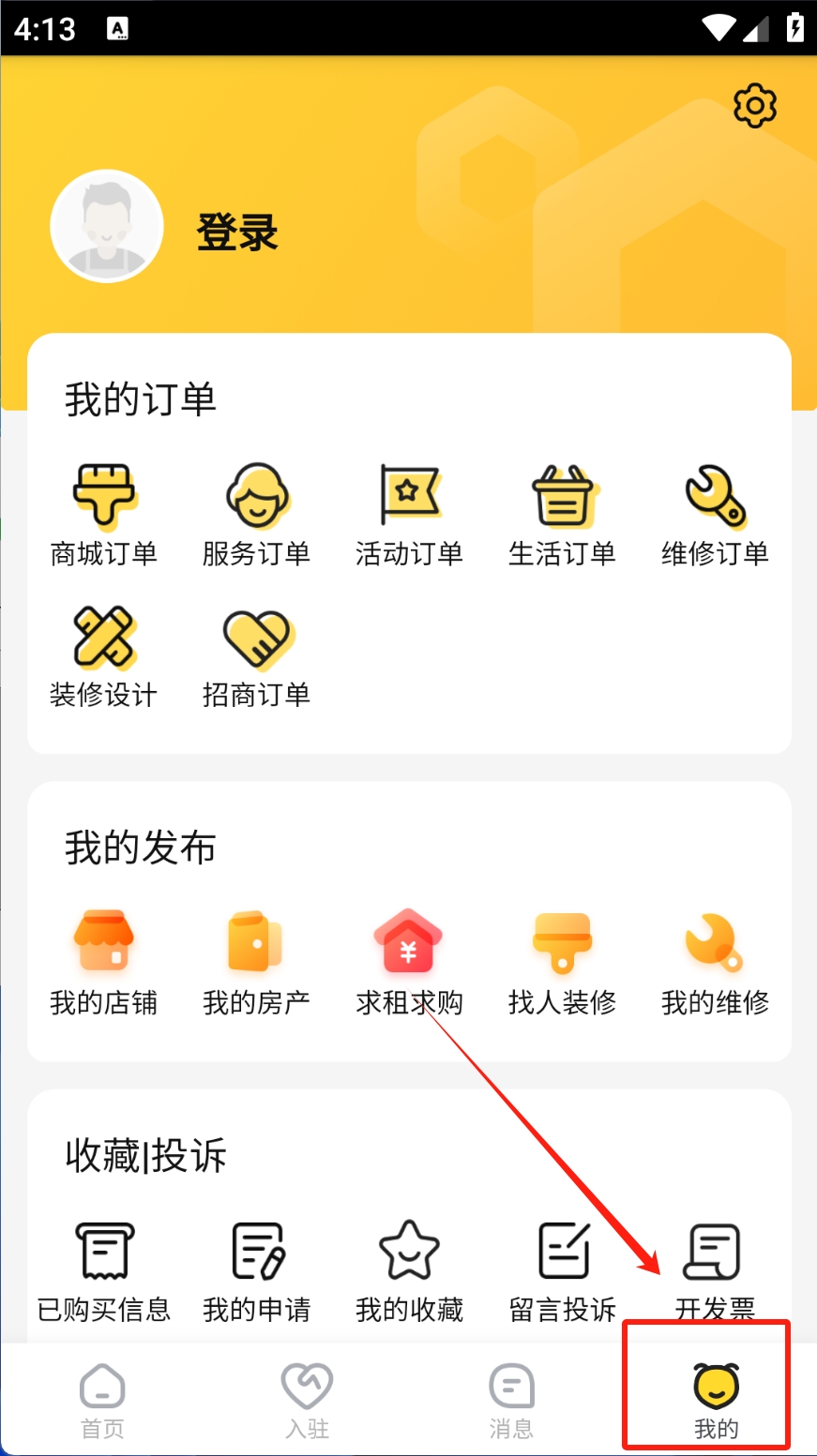
Task: Open the settings gear
Action: coord(754,106)
